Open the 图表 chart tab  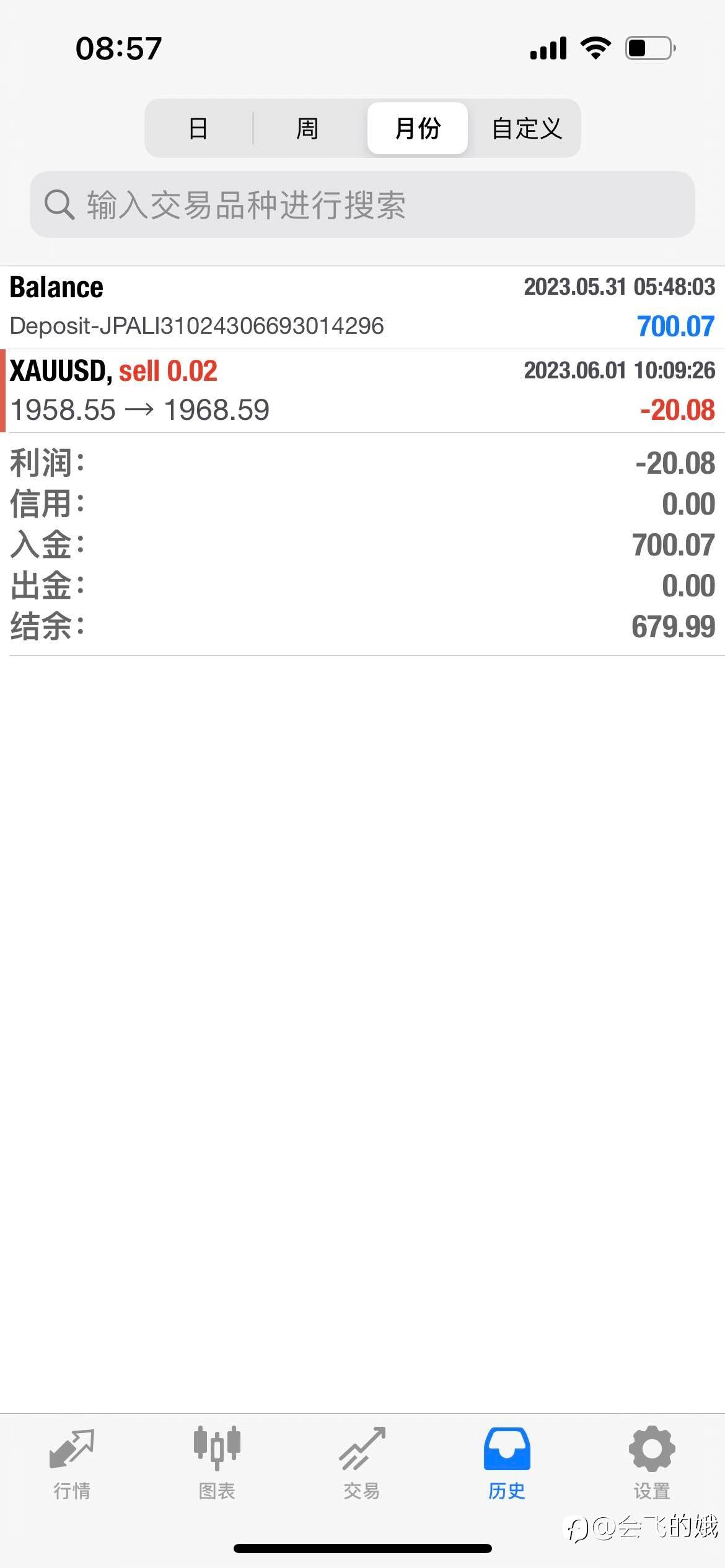pos(217,1464)
